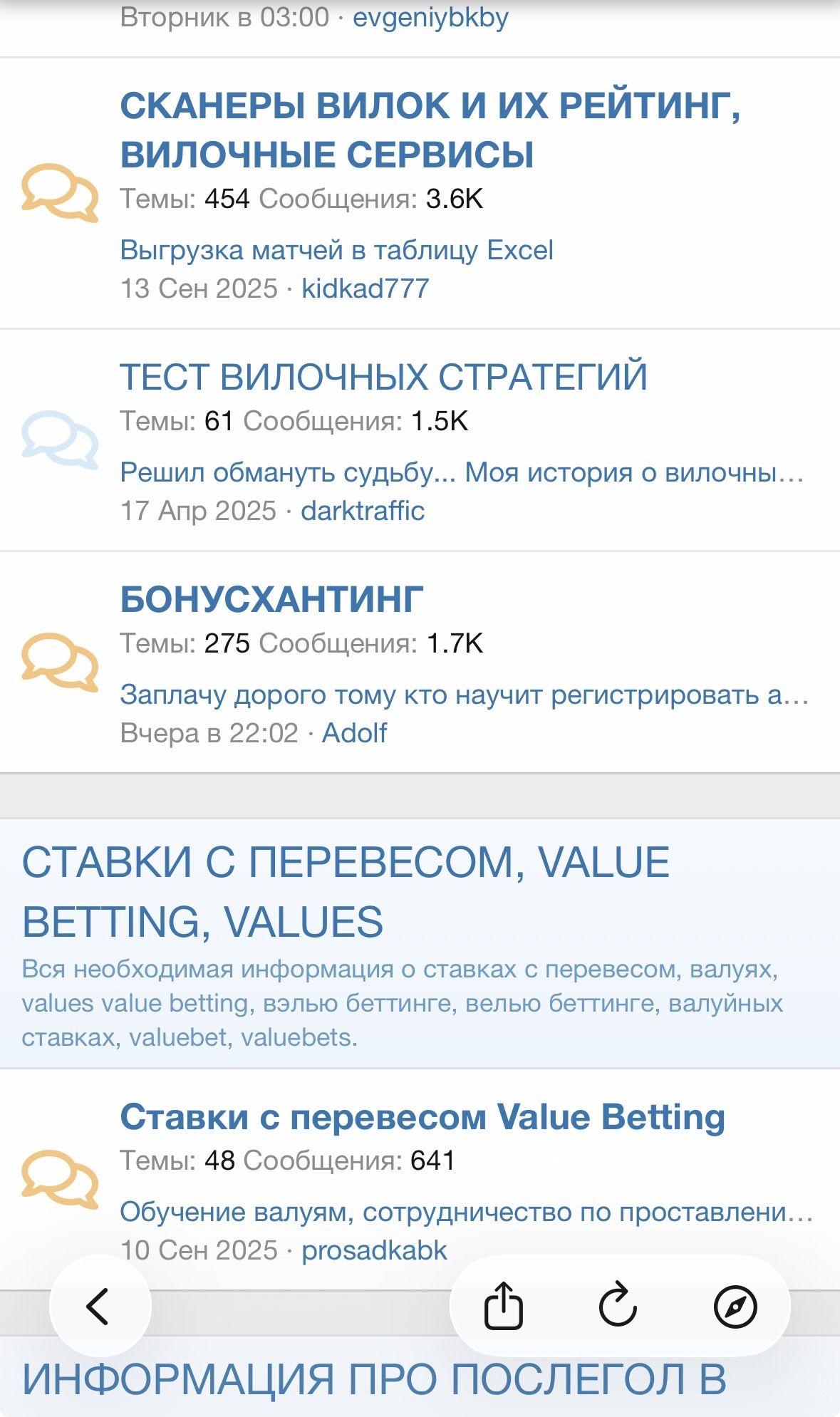Screen dimensions: 840x1417
Task: Open forum ТЕСТ ВИЛОЧНЫХ СТРАТЕГИЙ
Action: point(383,377)
